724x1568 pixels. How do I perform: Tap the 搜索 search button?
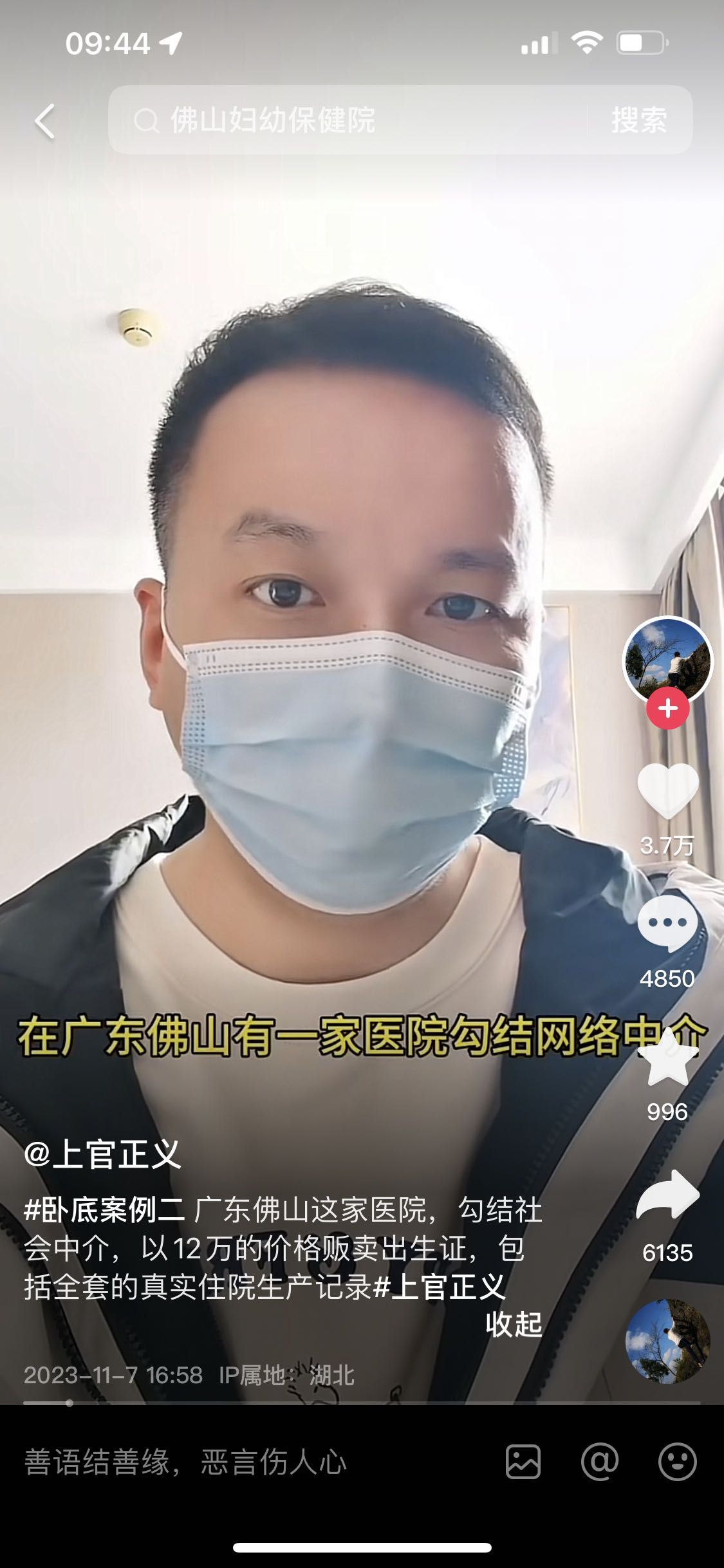point(638,120)
